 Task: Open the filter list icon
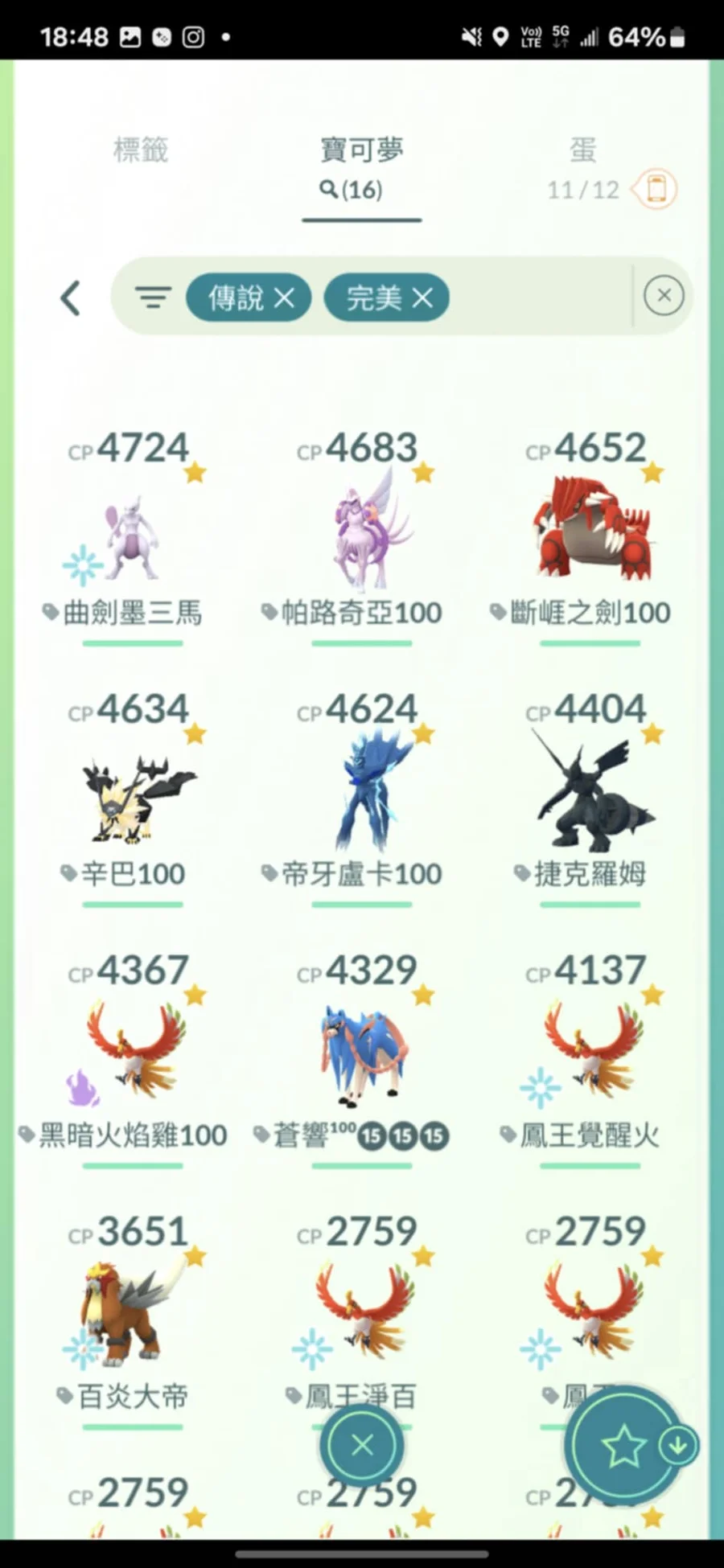pos(153,298)
